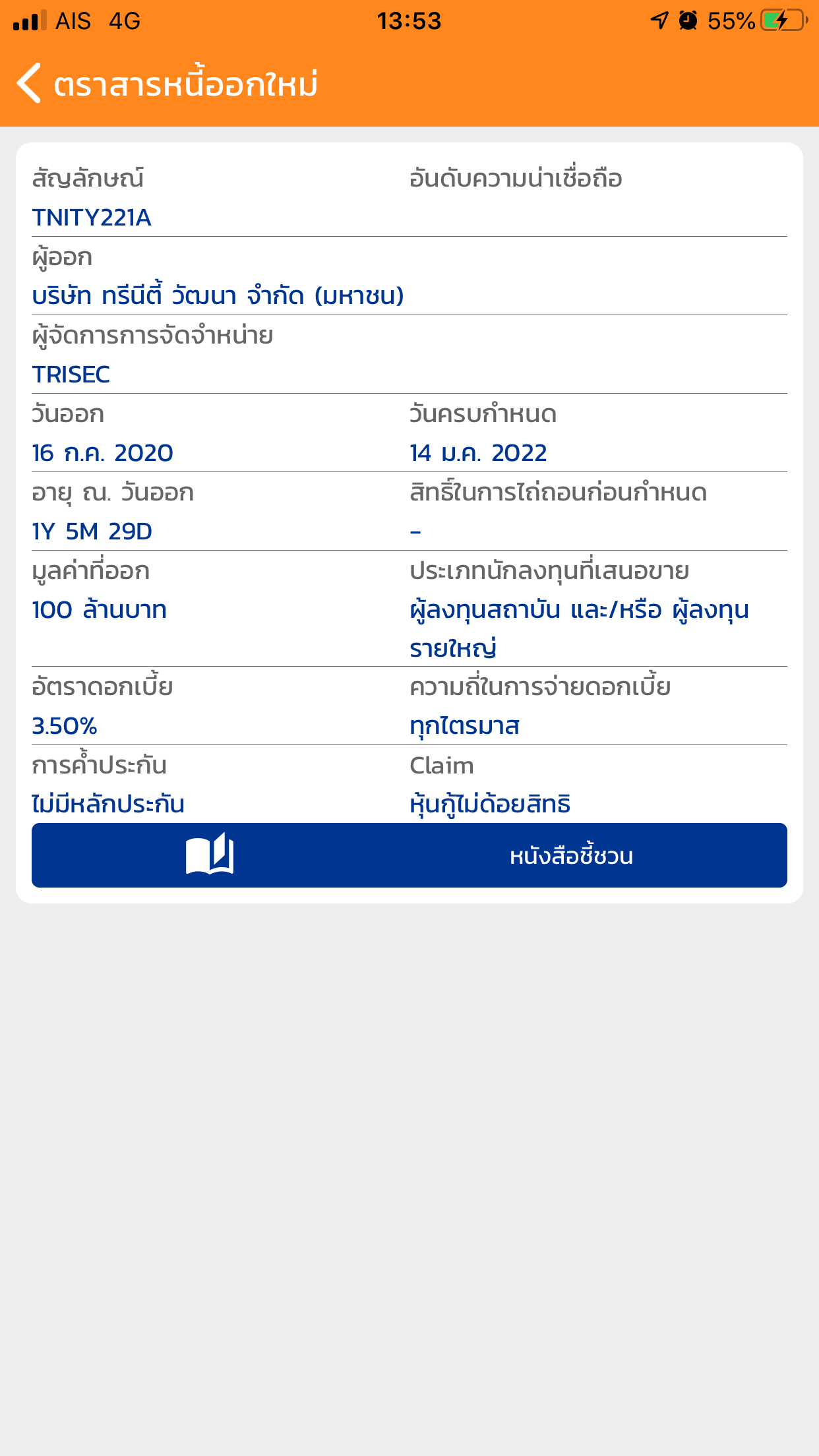Go back using the header arrow
The width and height of the screenshot is (819, 1456).
(29, 83)
